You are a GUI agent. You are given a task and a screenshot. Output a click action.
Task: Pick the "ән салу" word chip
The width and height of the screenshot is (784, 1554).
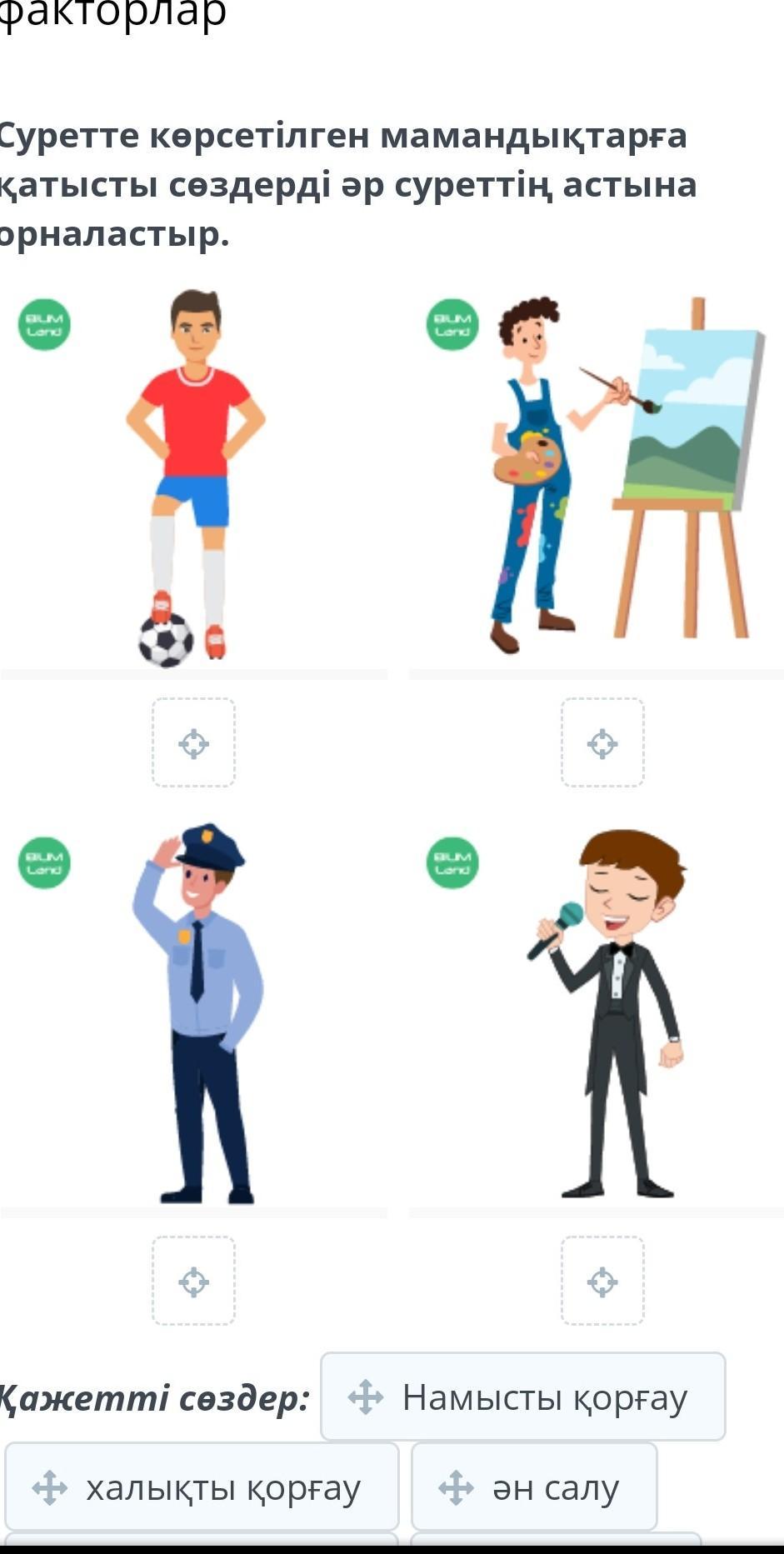[x=534, y=1487]
